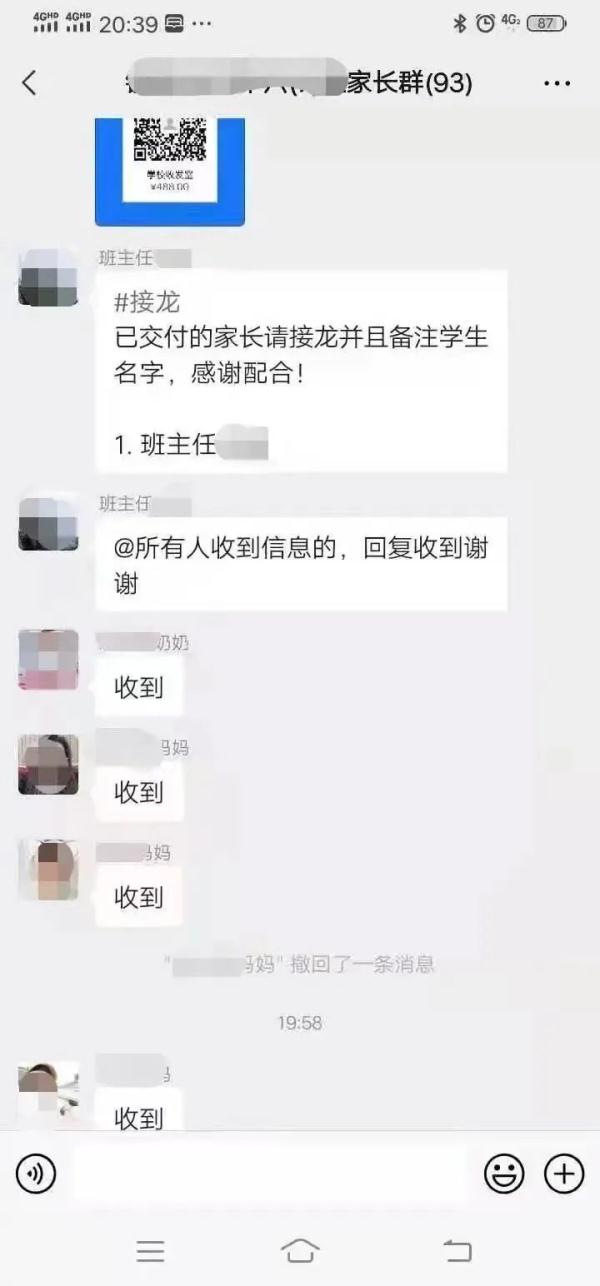Open the #接龙 message from 班主任

pos(300,370)
